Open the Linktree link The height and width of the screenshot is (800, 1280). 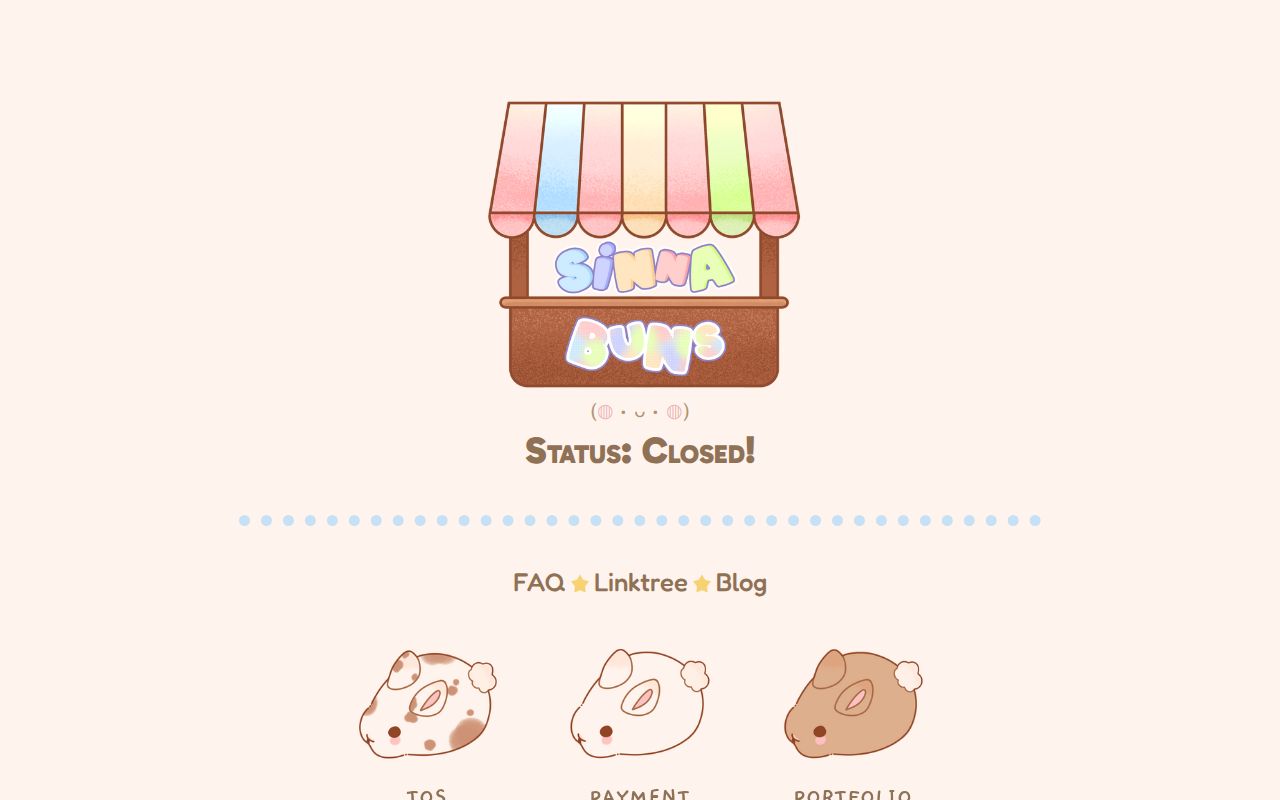[x=640, y=583]
